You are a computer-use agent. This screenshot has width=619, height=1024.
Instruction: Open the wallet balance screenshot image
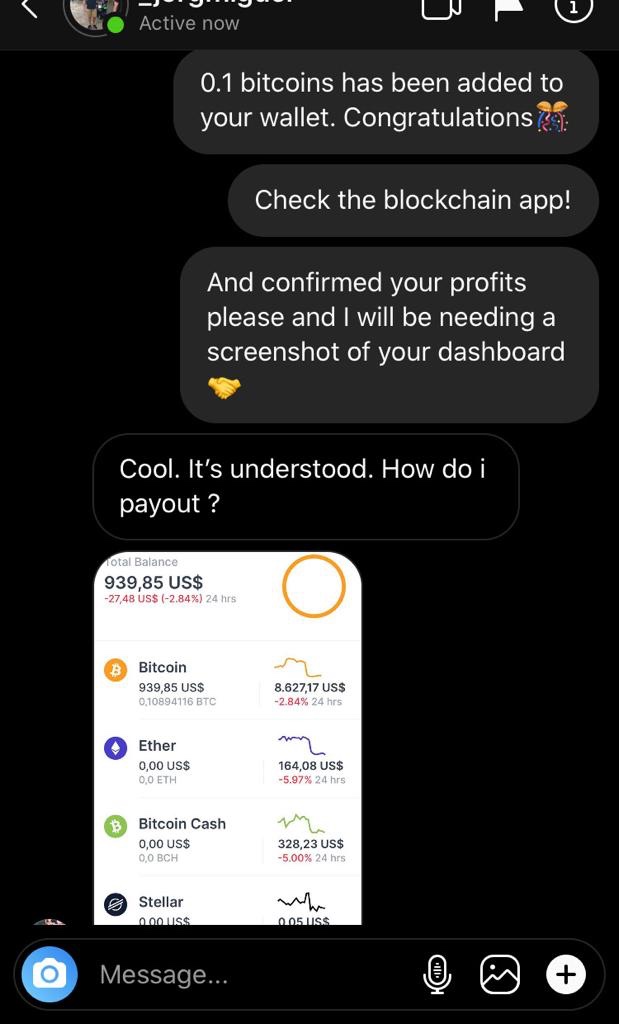pyautogui.click(x=227, y=738)
